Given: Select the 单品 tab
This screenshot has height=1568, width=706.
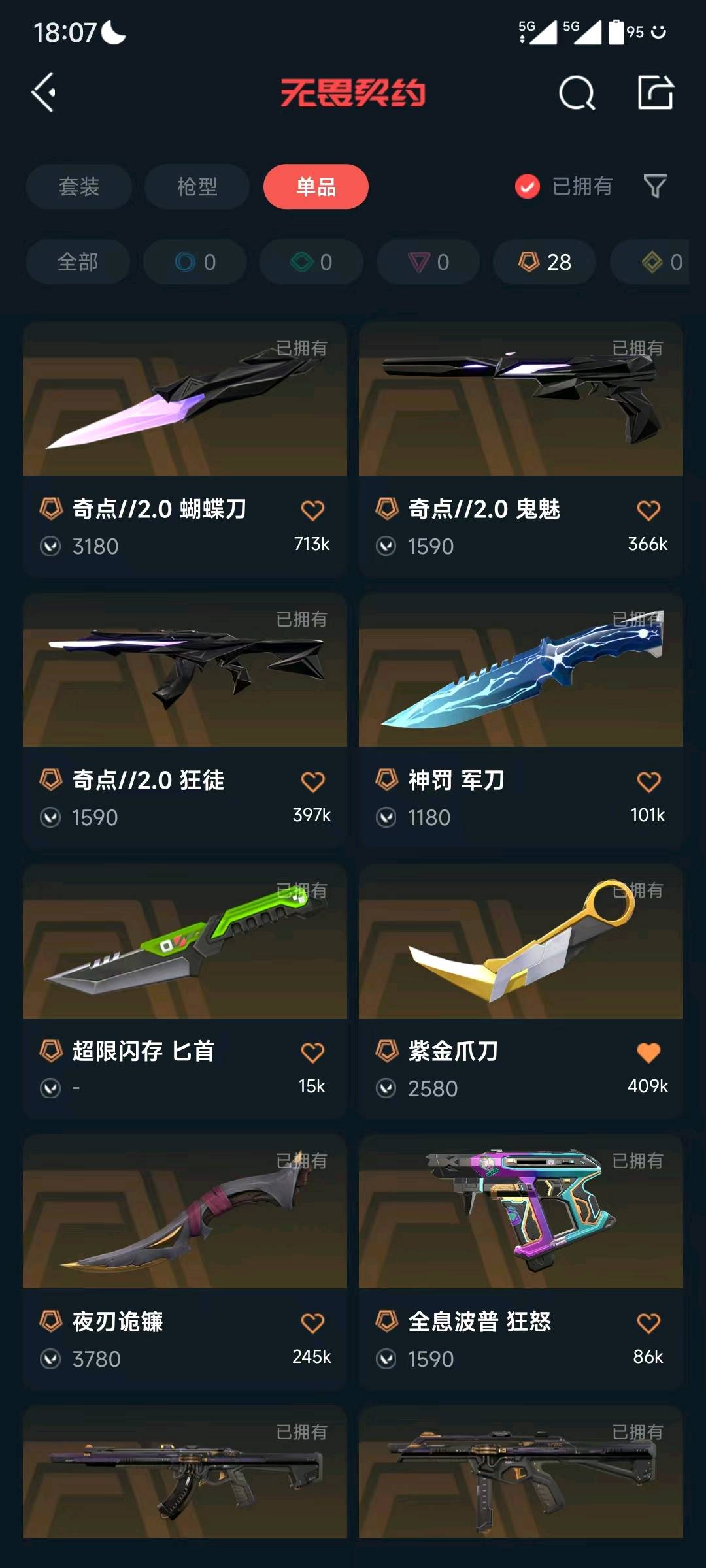Looking at the screenshot, I should [x=316, y=187].
